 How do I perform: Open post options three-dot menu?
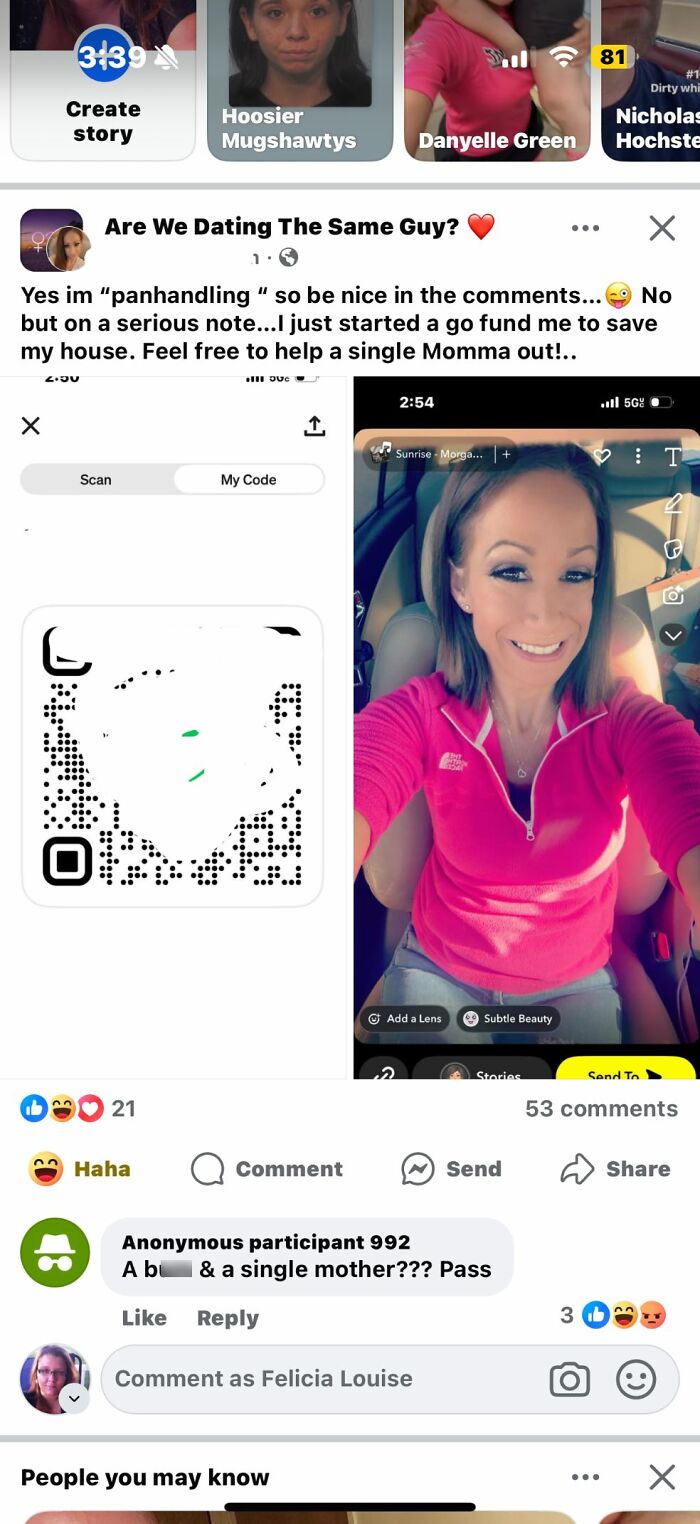[x=585, y=228]
